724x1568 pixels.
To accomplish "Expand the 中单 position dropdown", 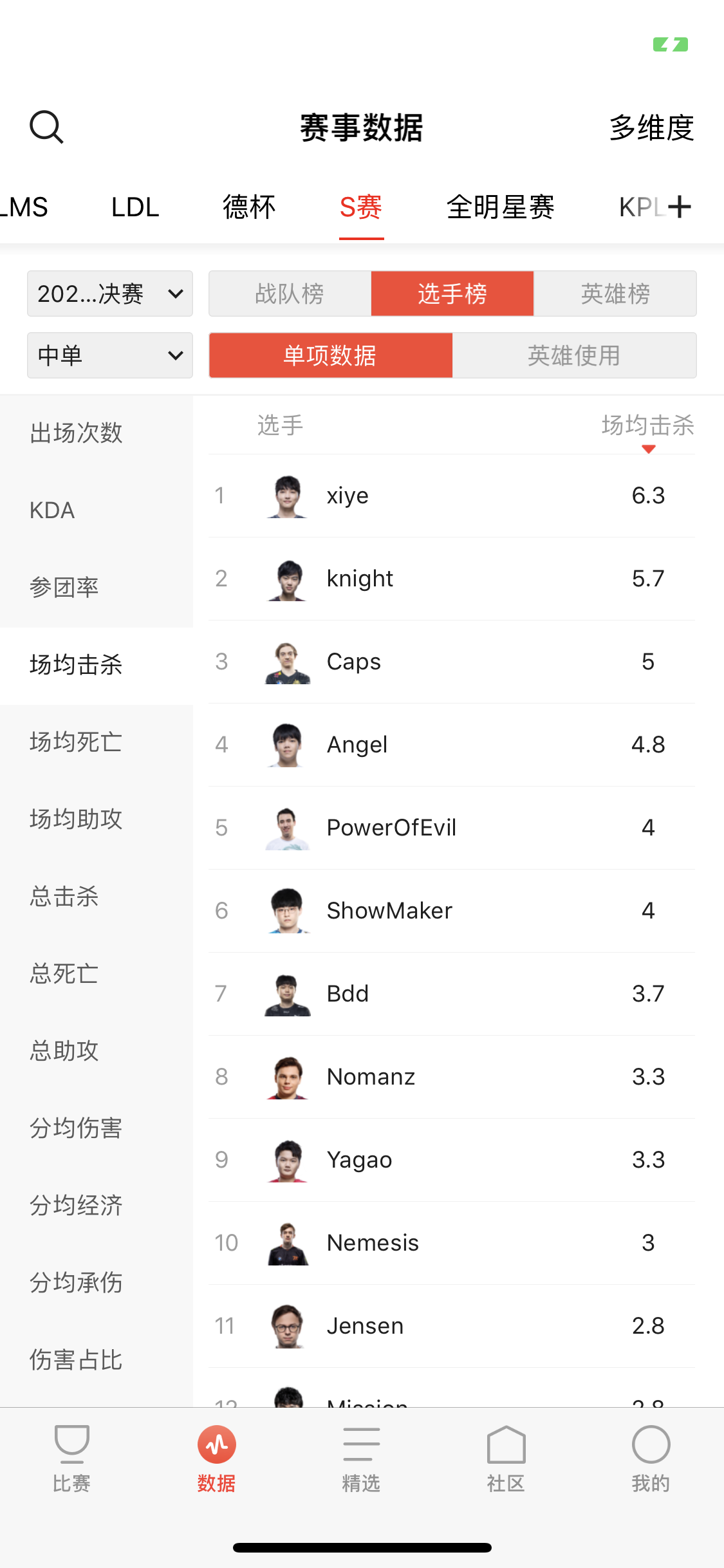I will pyautogui.click(x=110, y=355).
